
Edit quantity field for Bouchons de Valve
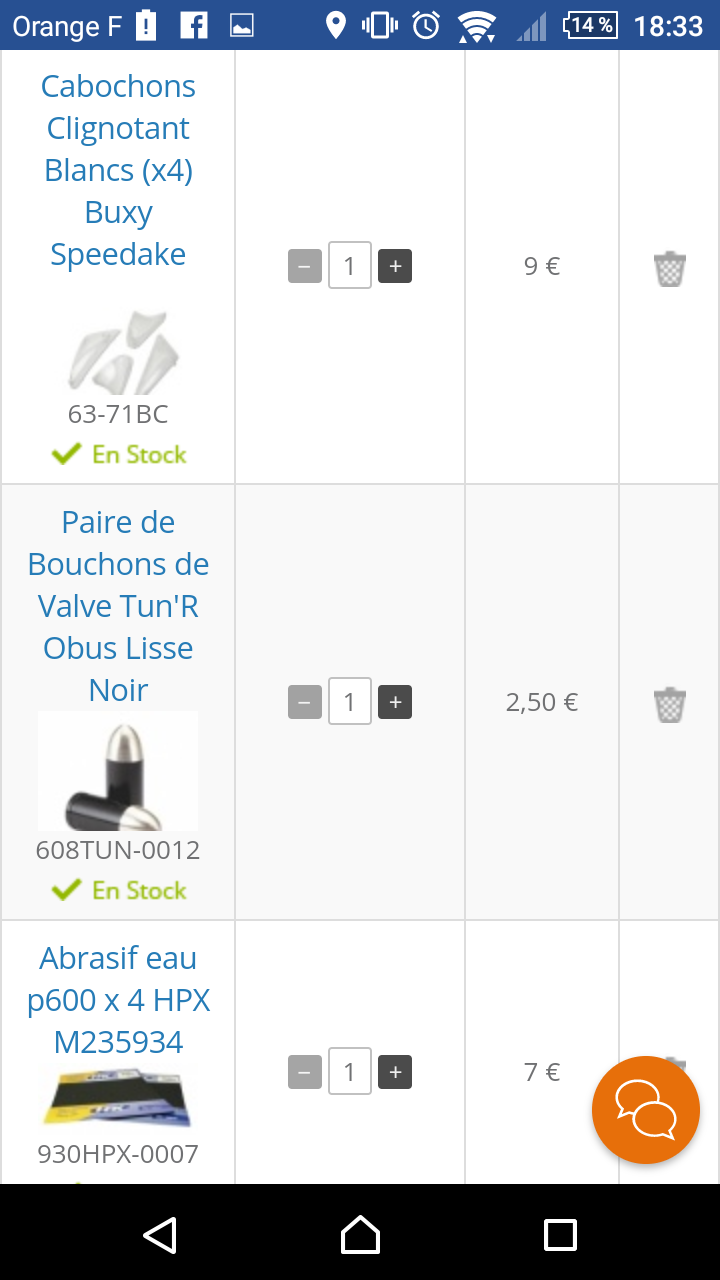pyautogui.click(x=349, y=702)
